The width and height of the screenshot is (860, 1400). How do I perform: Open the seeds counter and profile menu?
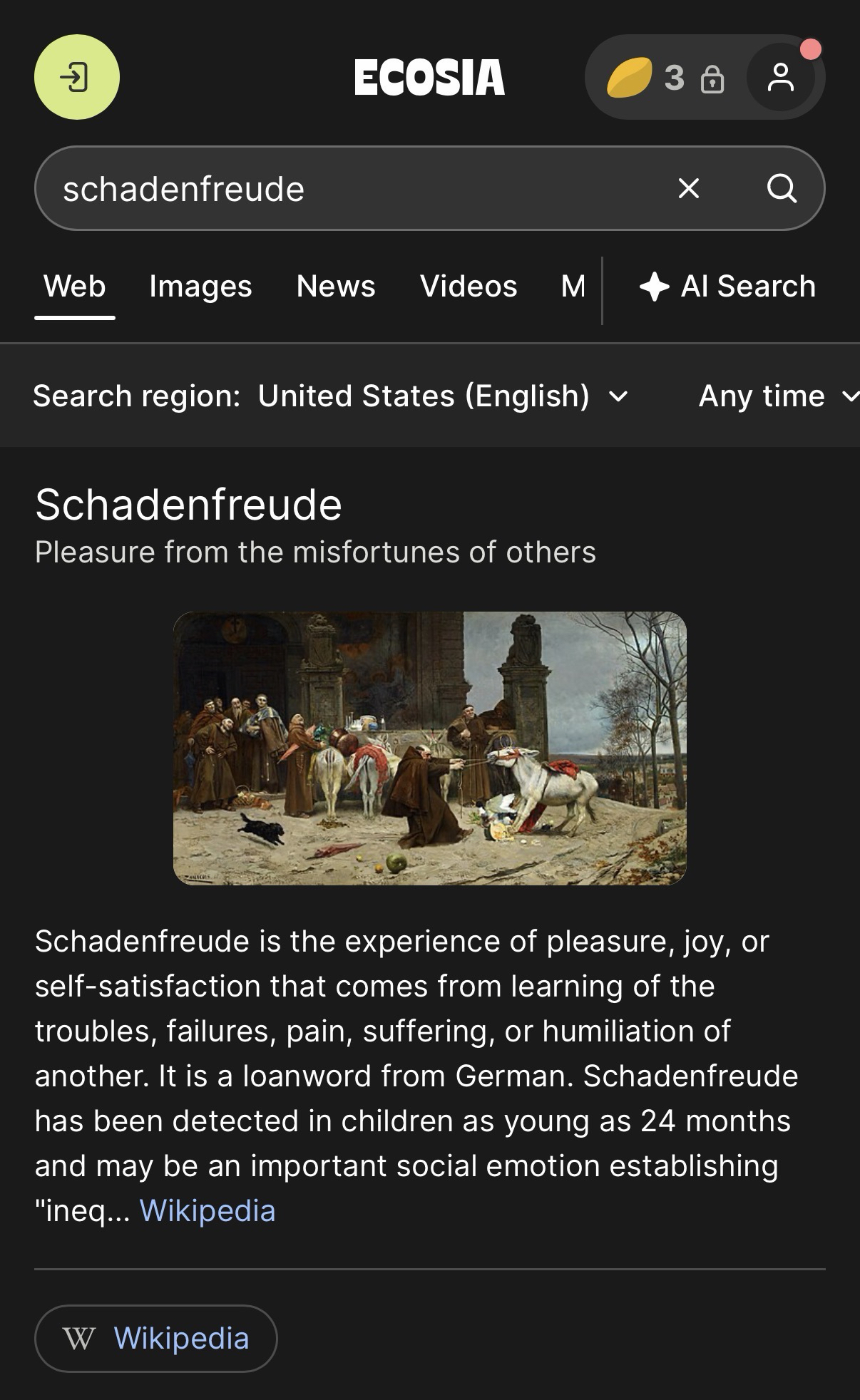pyautogui.click(x=704, y=77)
